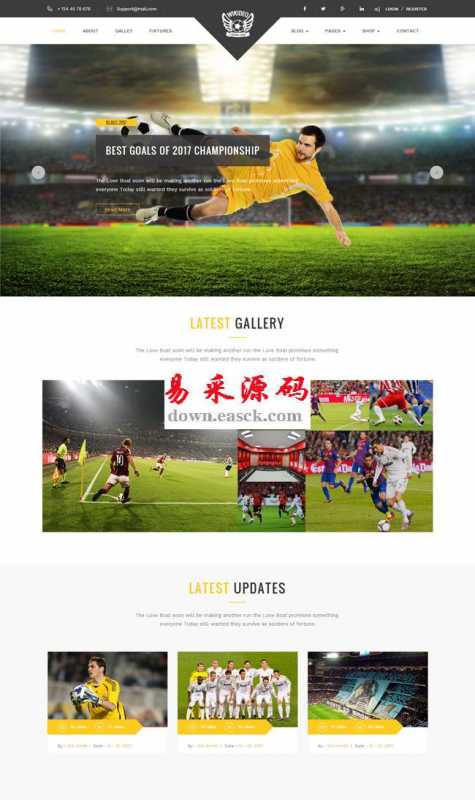This screenshot has width=475, height=800.
Task: Open the goalkeeper update card
Action: click(x=107, y=702)
